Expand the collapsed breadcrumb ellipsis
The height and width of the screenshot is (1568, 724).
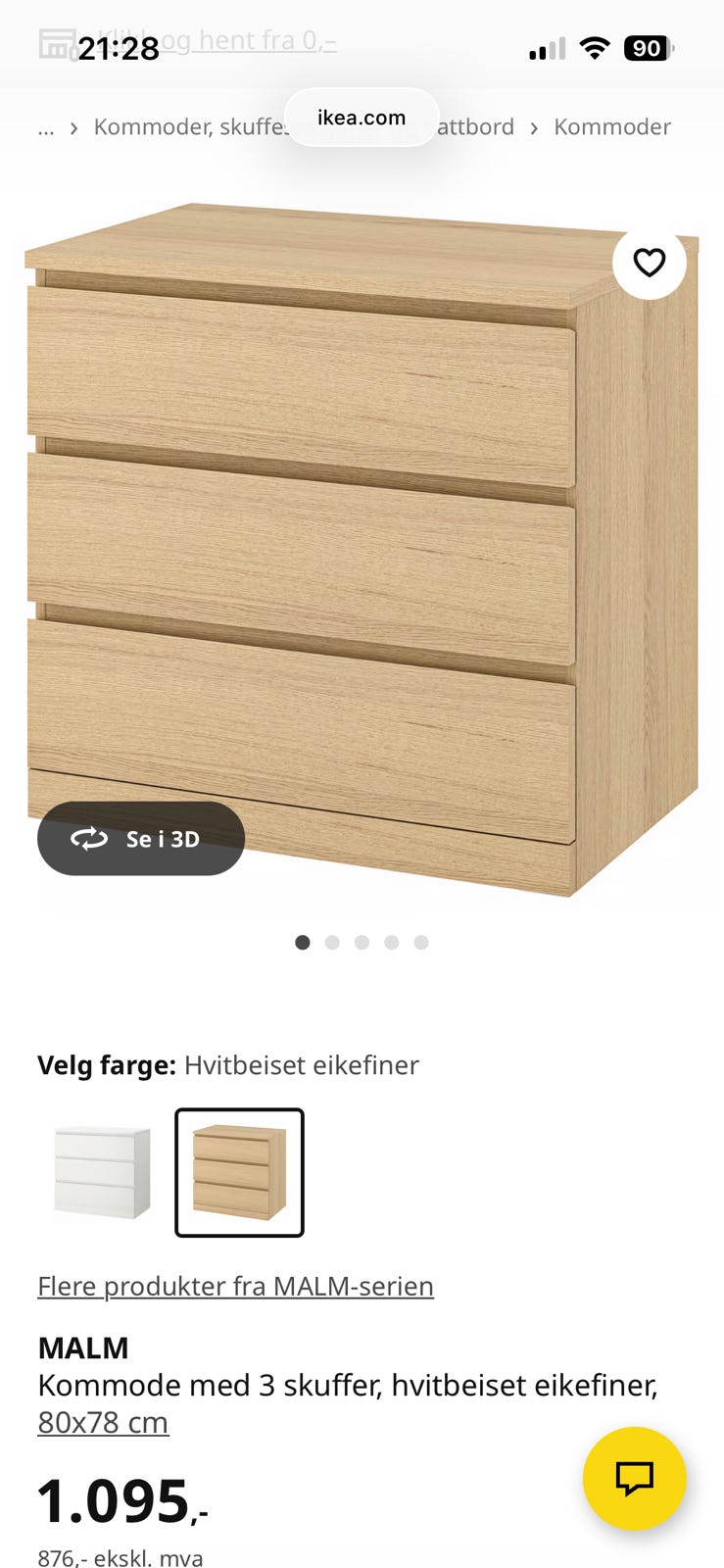pyautogui.click(x=45, y=126)
